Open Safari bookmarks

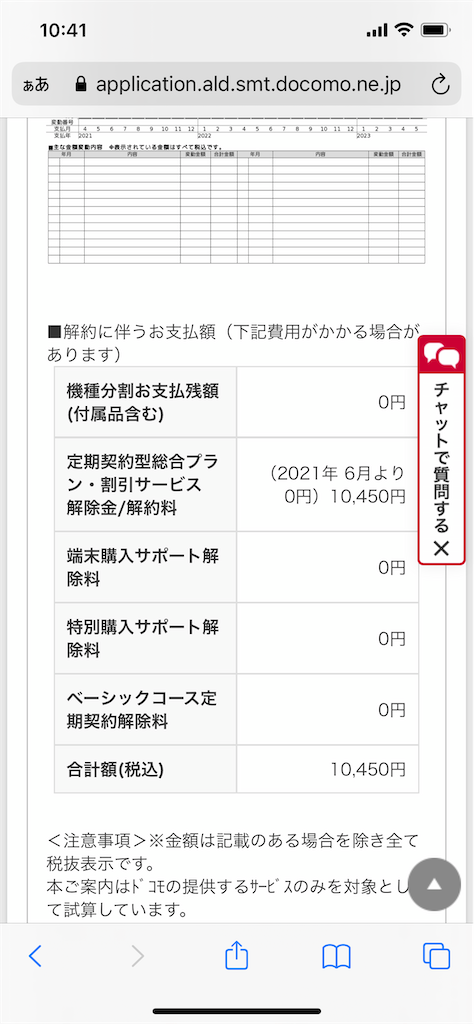336,957
